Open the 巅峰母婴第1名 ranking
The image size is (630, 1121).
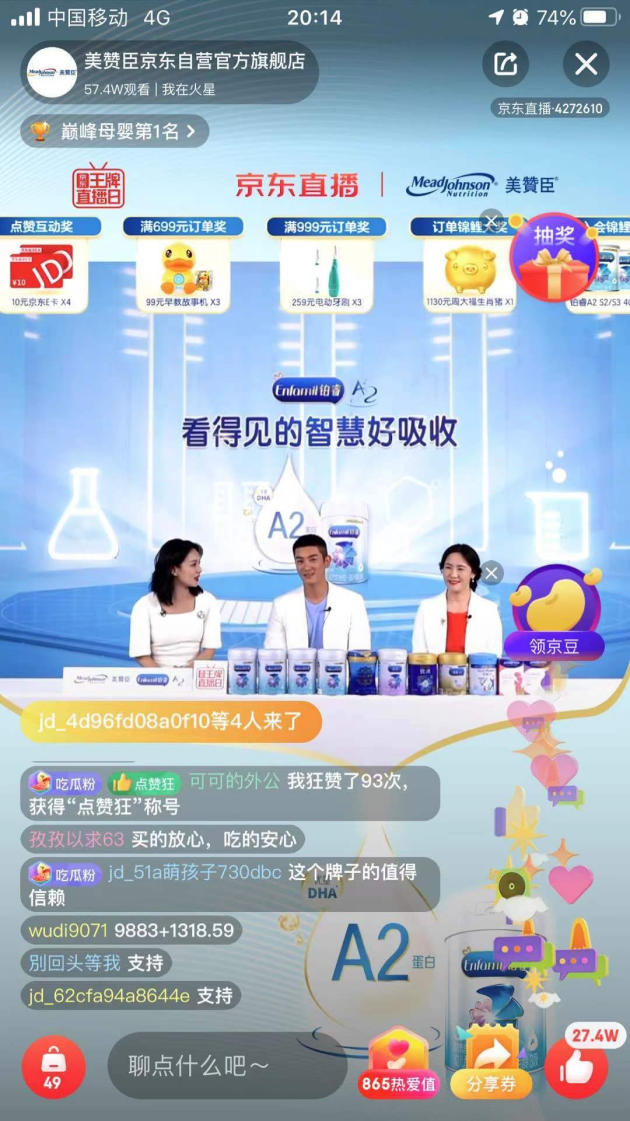click(114, 131)
